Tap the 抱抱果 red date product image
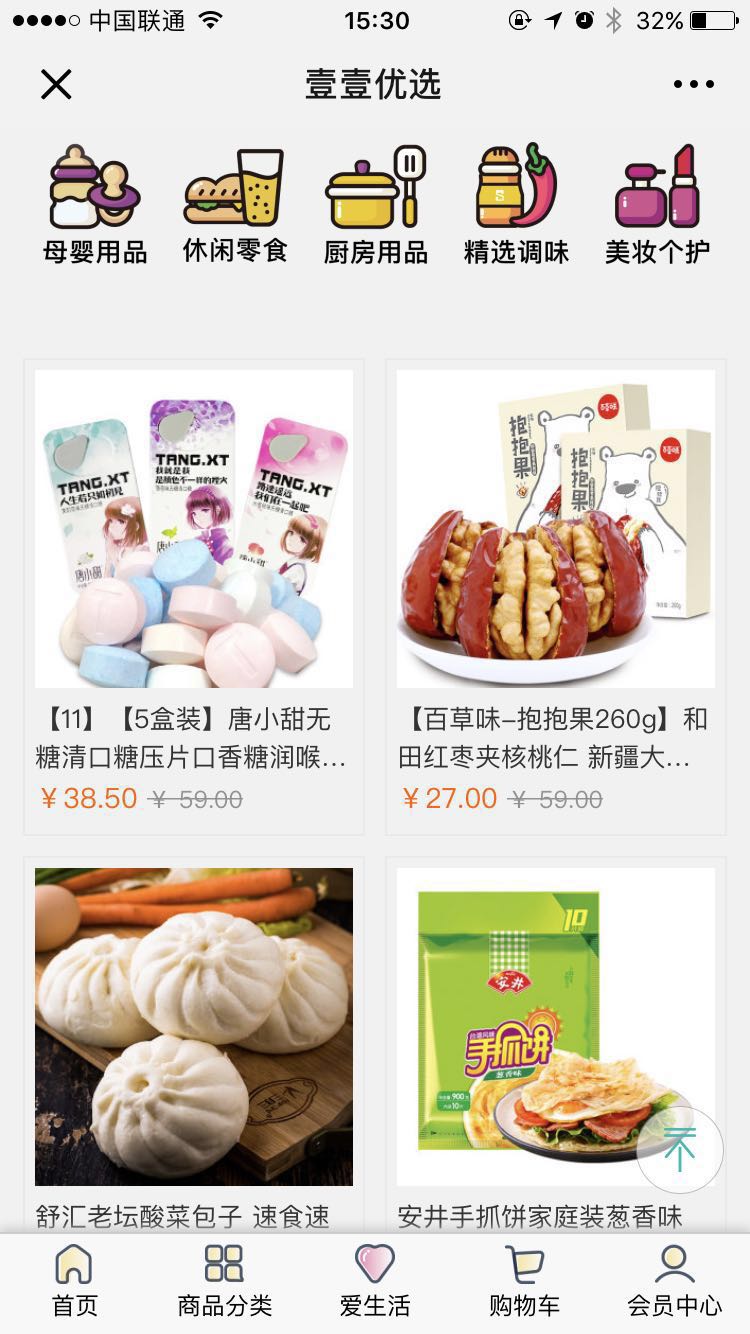 [x=556, y=525]
